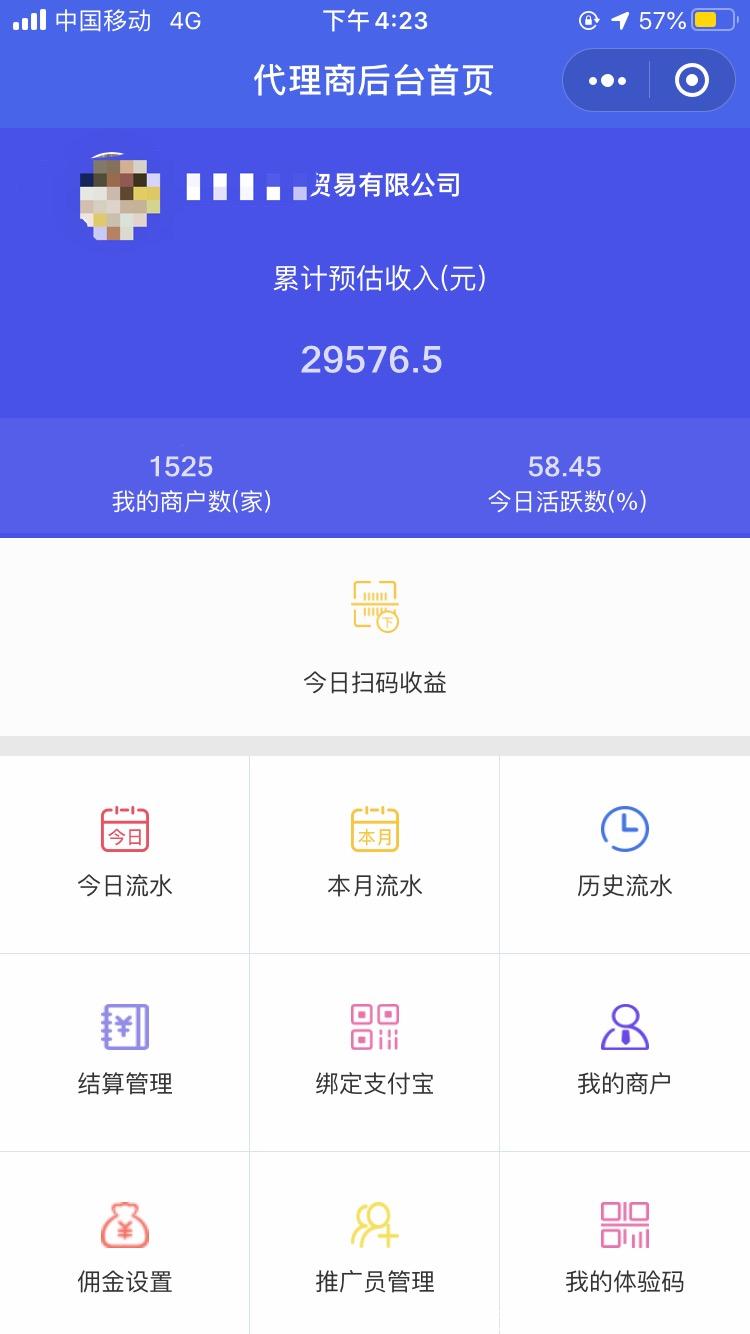Open 佣金设置
This screenshot has height=1334, width=750.
(125, 1244)
